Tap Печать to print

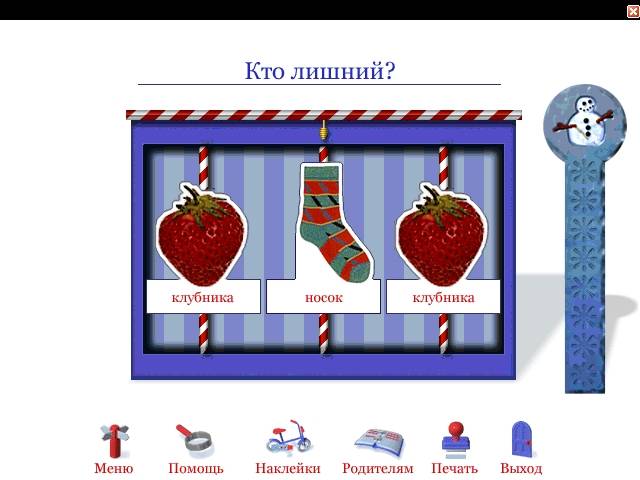point(454,446)
